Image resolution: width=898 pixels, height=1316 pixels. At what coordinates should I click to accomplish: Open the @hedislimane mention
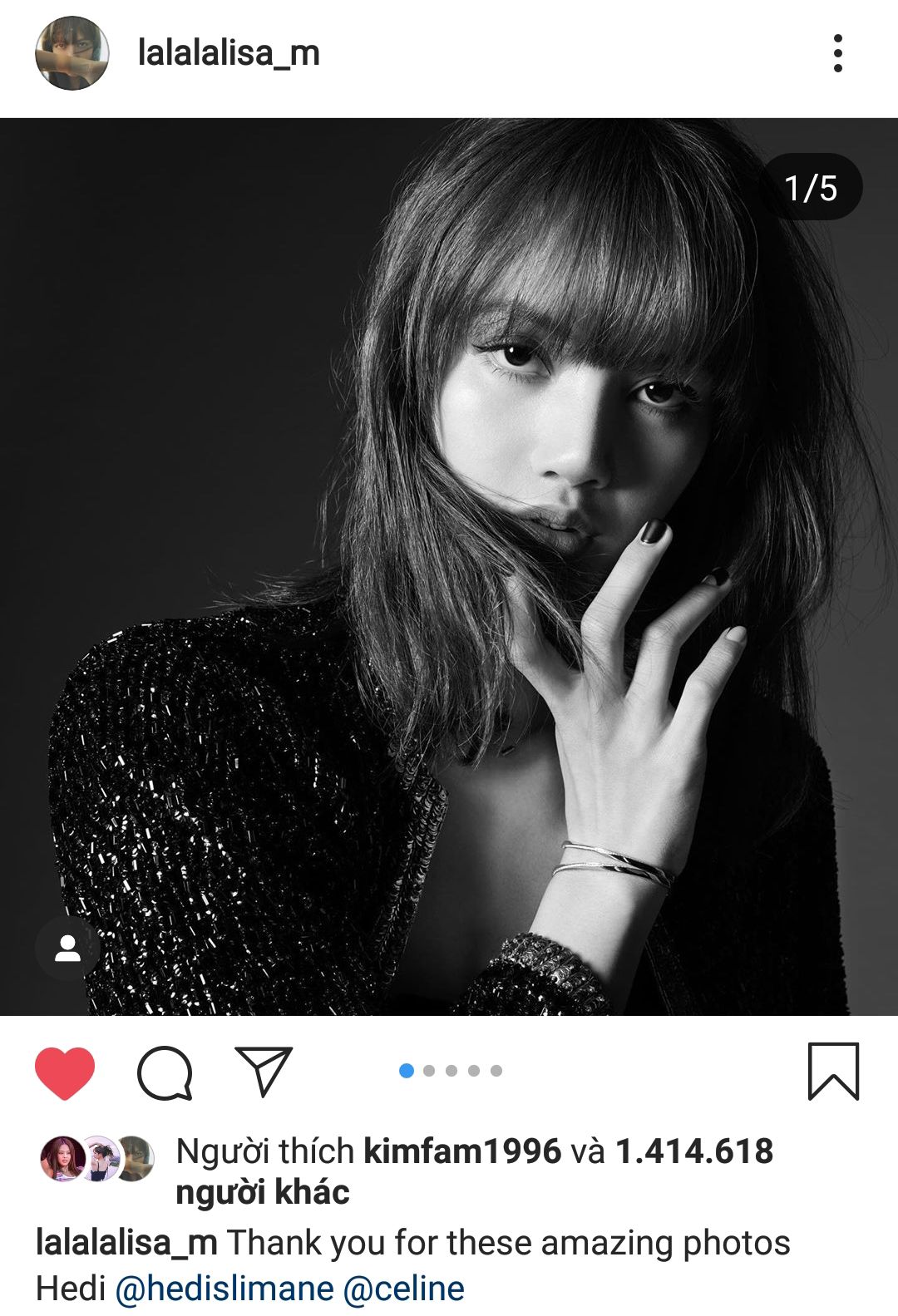click(224, 1289)
